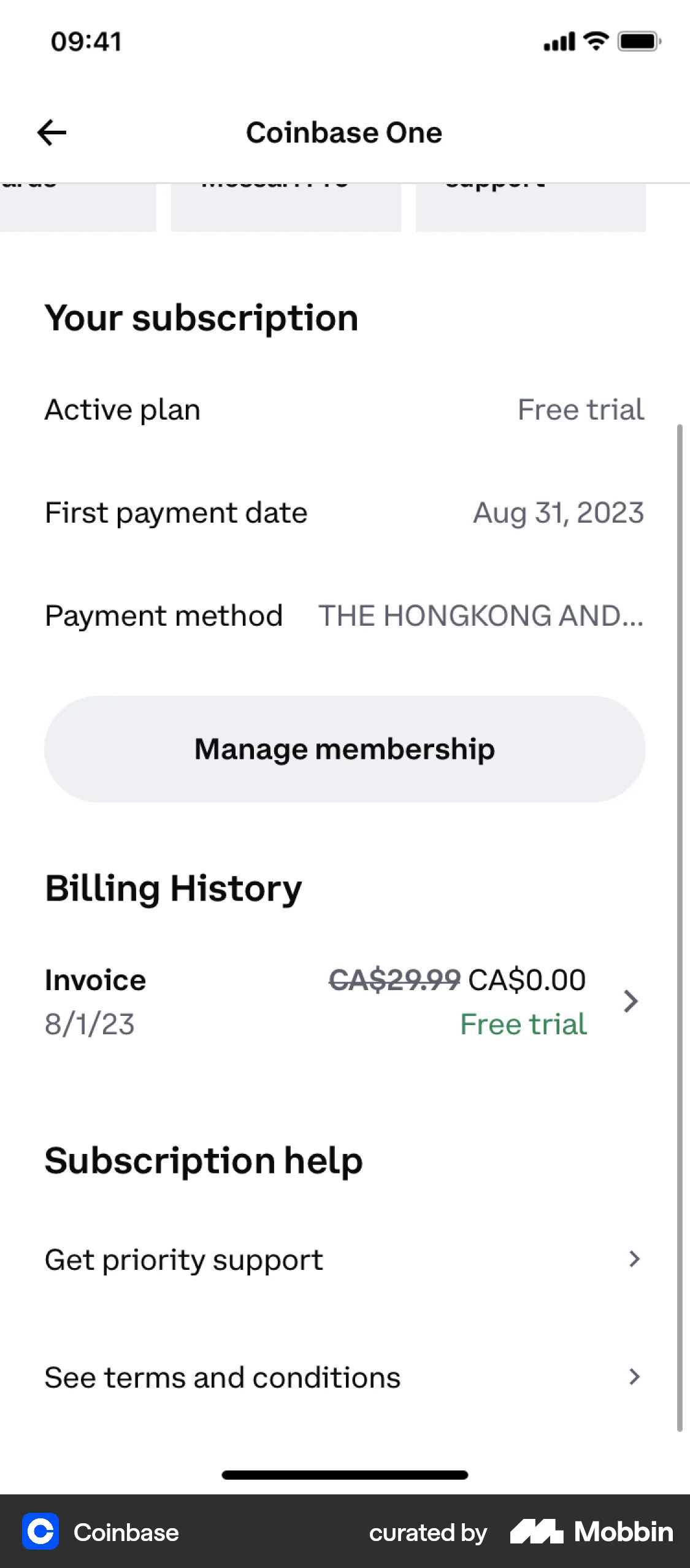Open the invoice details chevron
Image resolution: width=690 pixels, height=1568 pixels.
(x=631, y=1001)
